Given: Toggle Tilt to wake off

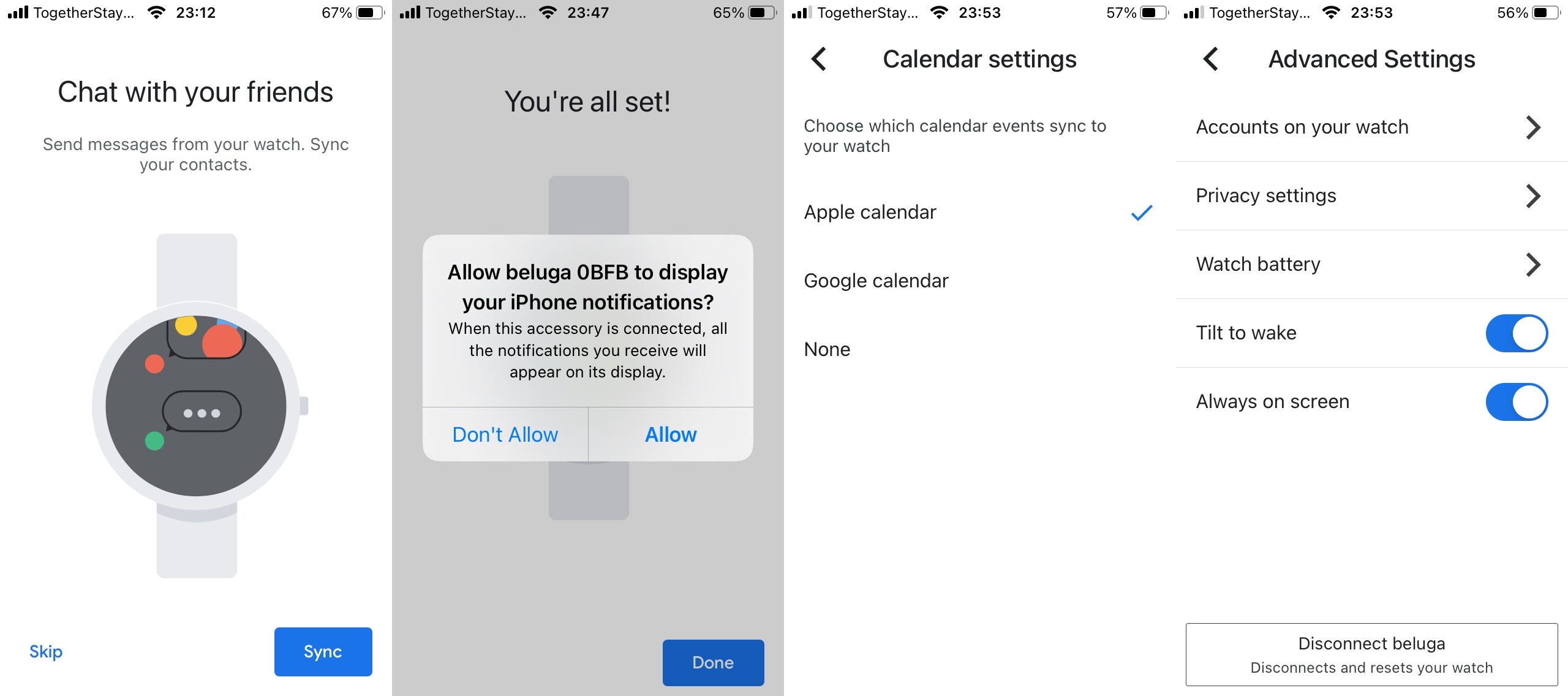Looking at the screenshot, I should [1516, 333].
